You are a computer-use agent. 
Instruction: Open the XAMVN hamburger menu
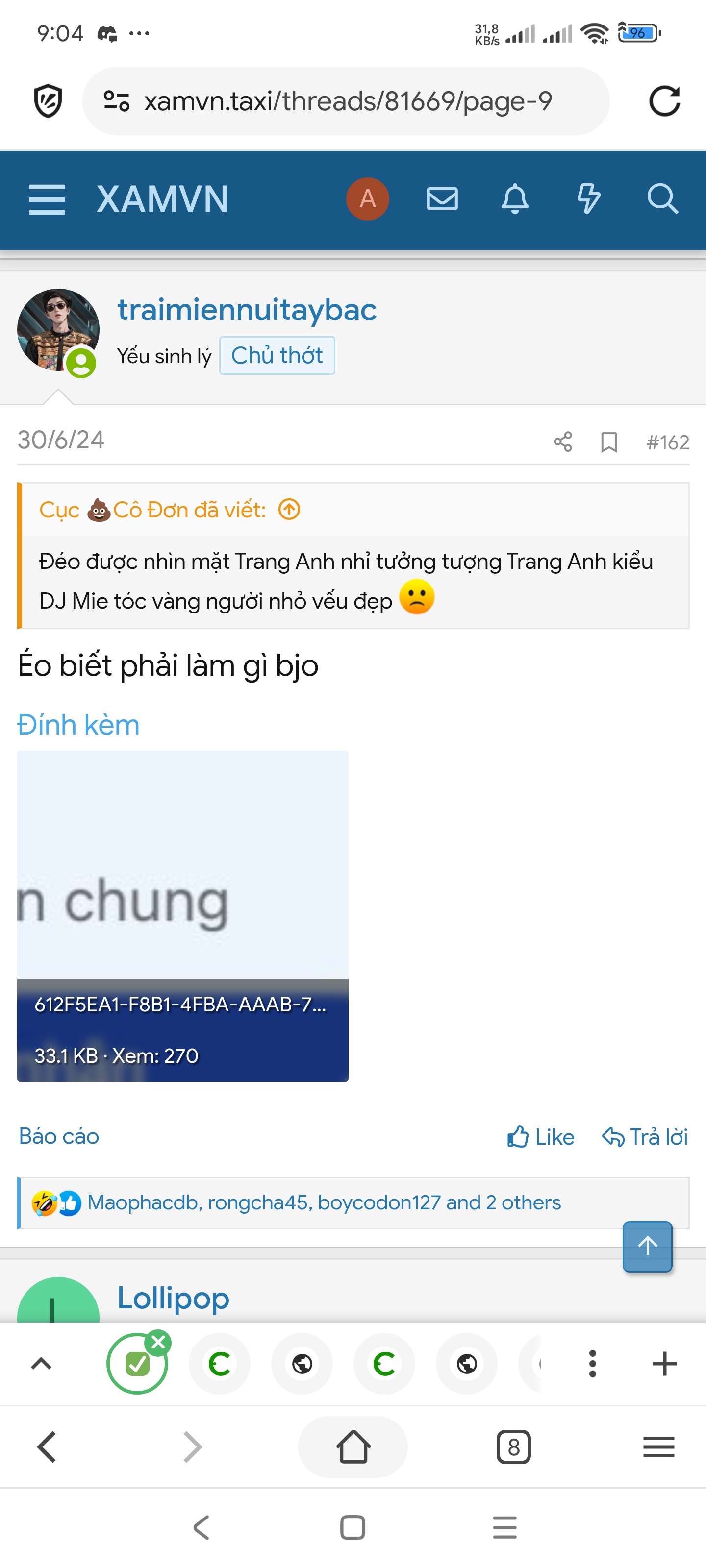click(x=47, y=199)
